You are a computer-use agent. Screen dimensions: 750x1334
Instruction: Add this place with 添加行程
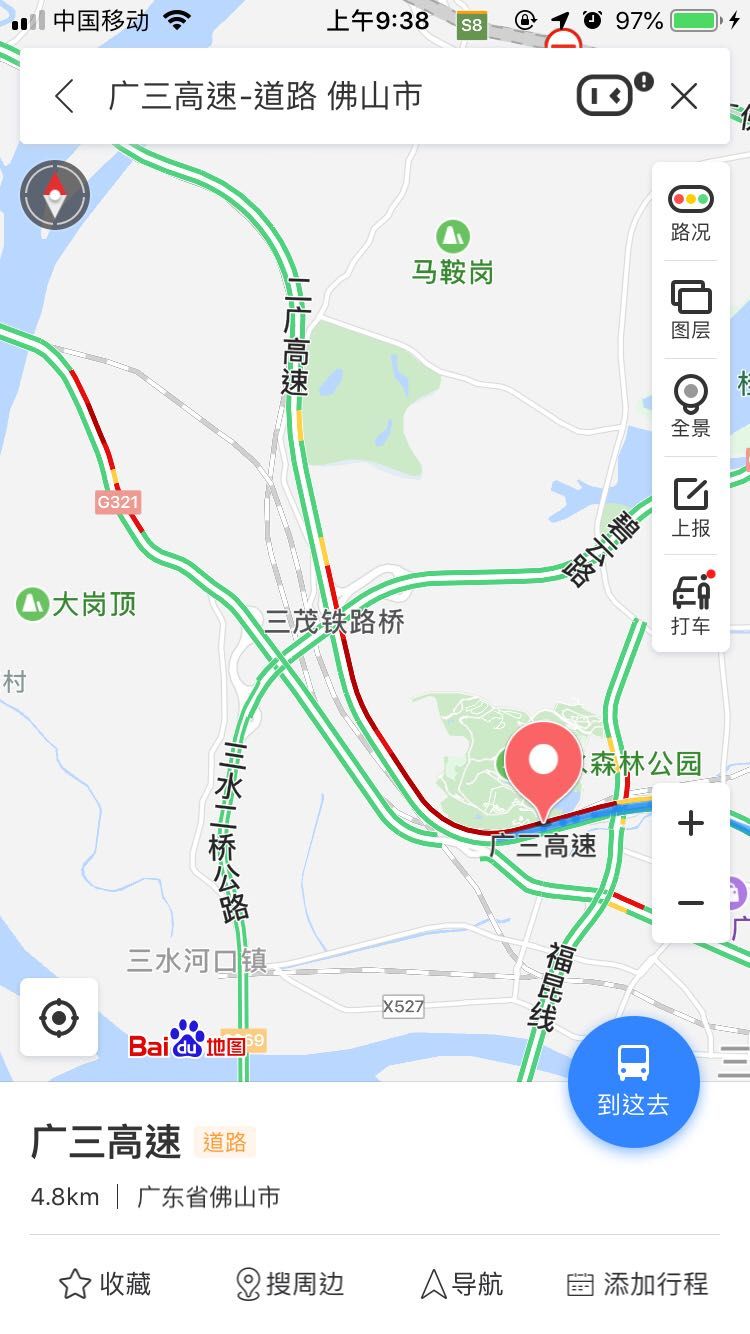tap(637, 1284)
